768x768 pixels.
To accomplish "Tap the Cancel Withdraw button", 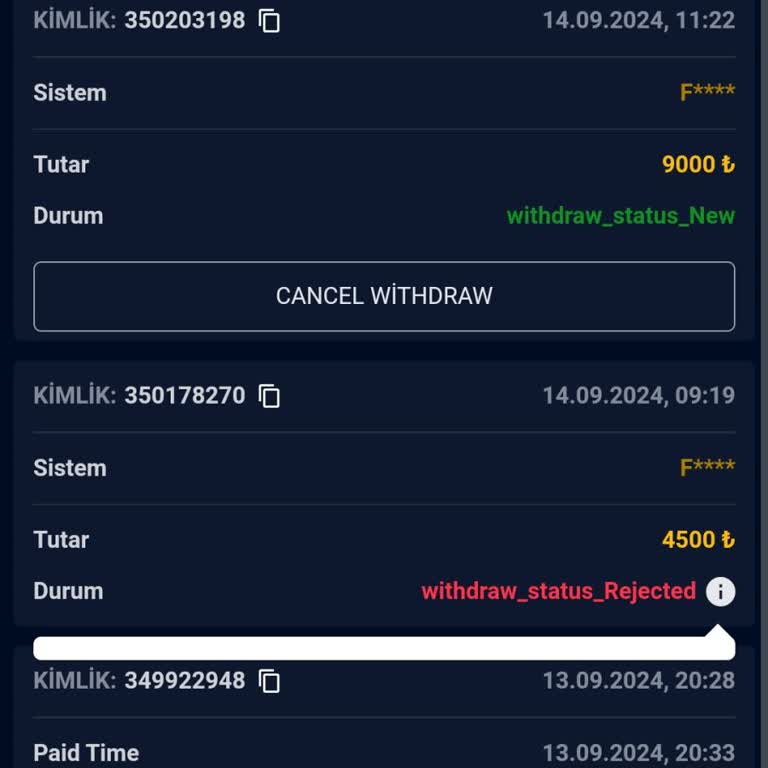I will point(384,296).
